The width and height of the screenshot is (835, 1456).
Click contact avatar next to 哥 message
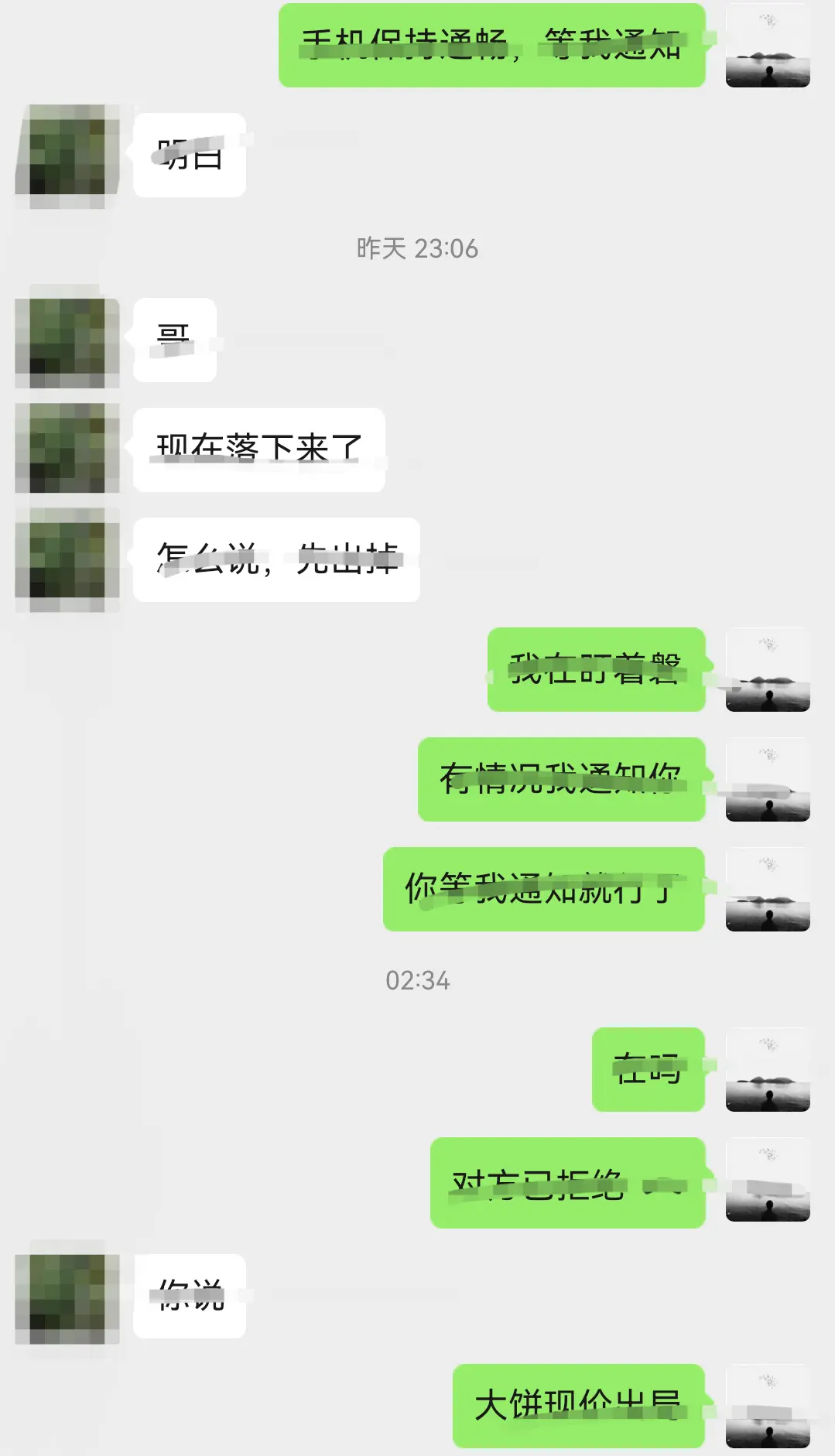66,340
